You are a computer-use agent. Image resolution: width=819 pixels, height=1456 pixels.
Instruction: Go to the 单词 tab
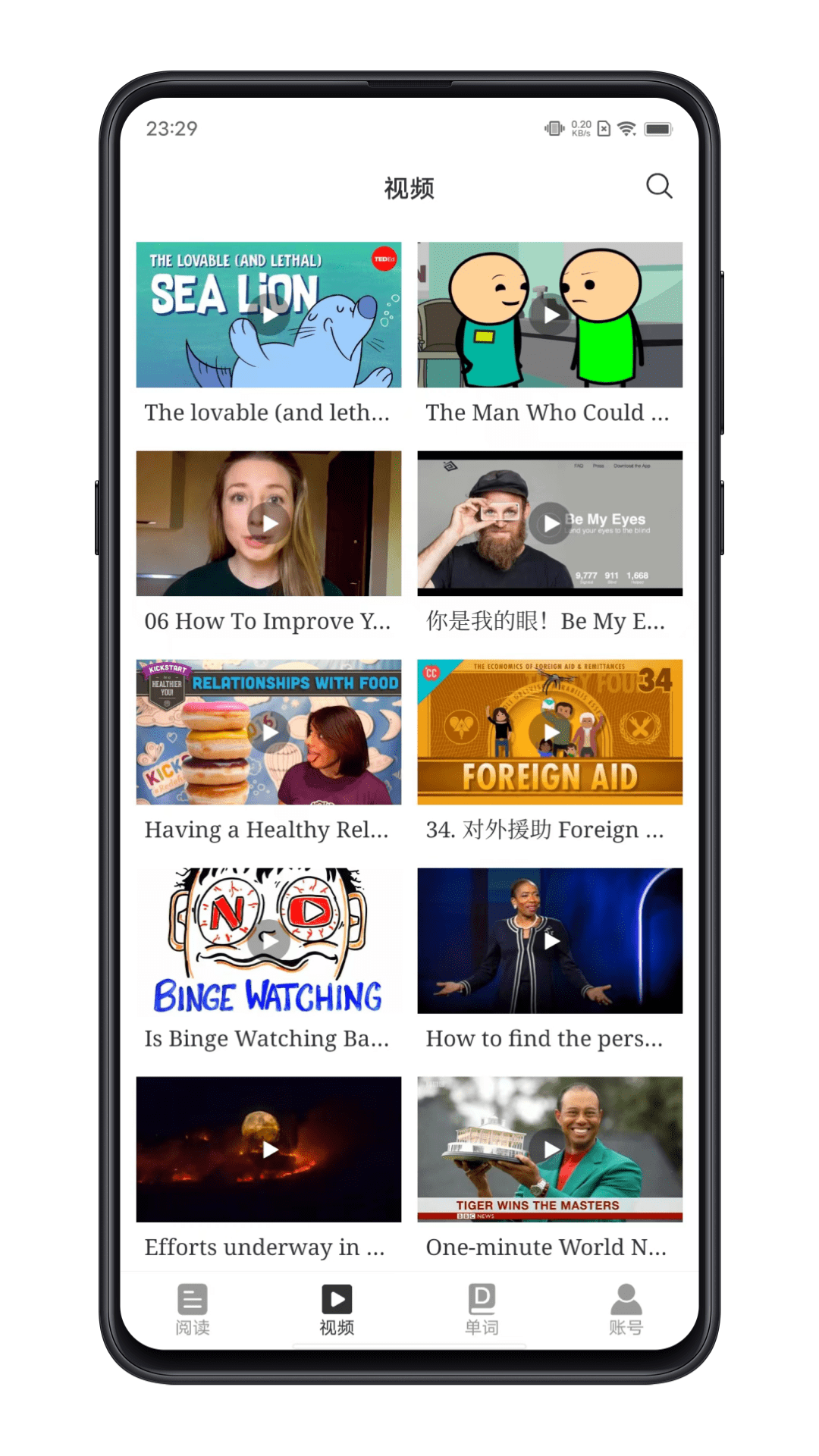coord(482,1309)
